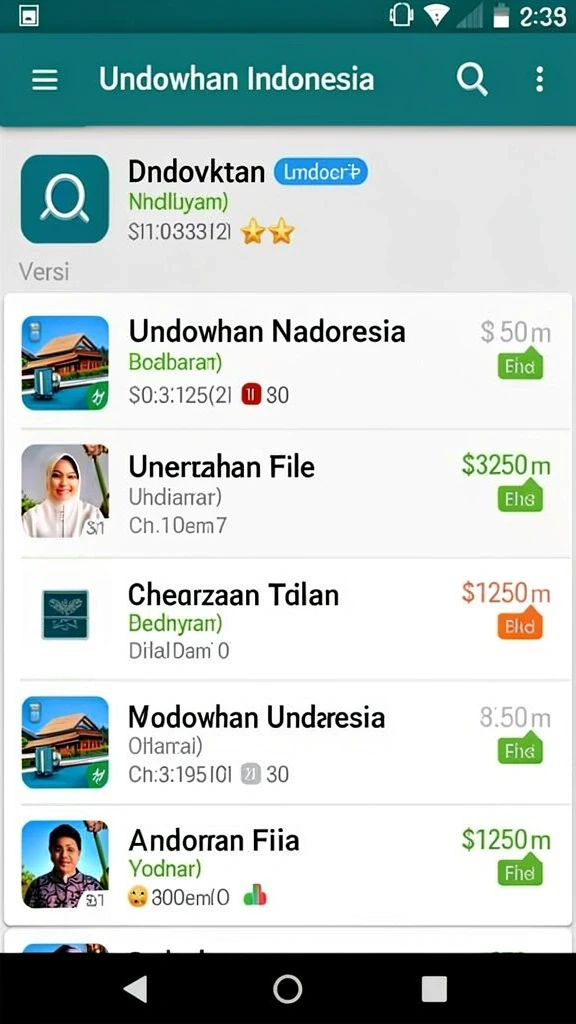Tap the green button in Modowhan Undaresia row

[520, 748]
